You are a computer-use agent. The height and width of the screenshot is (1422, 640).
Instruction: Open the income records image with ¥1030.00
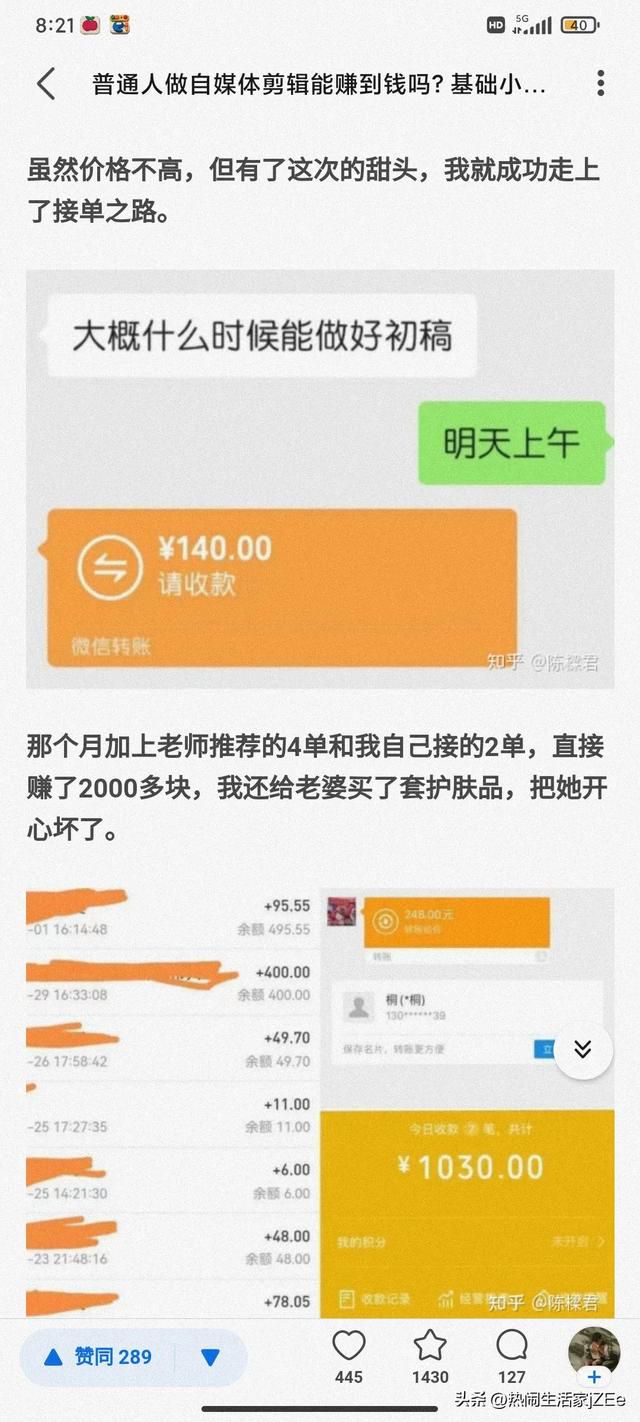(x=320, y=1101)
